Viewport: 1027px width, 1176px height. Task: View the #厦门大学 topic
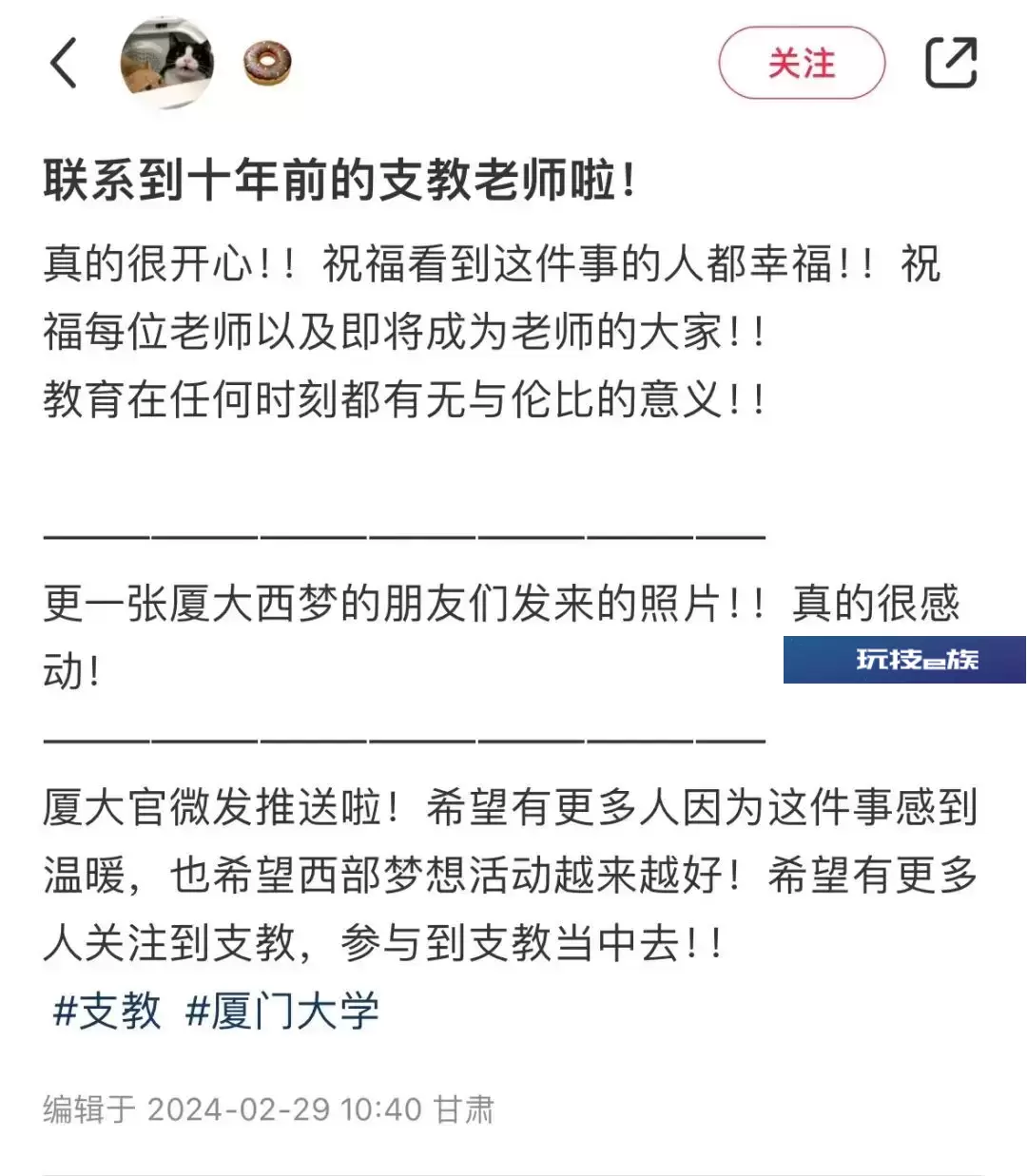[x=282, y=1010]
